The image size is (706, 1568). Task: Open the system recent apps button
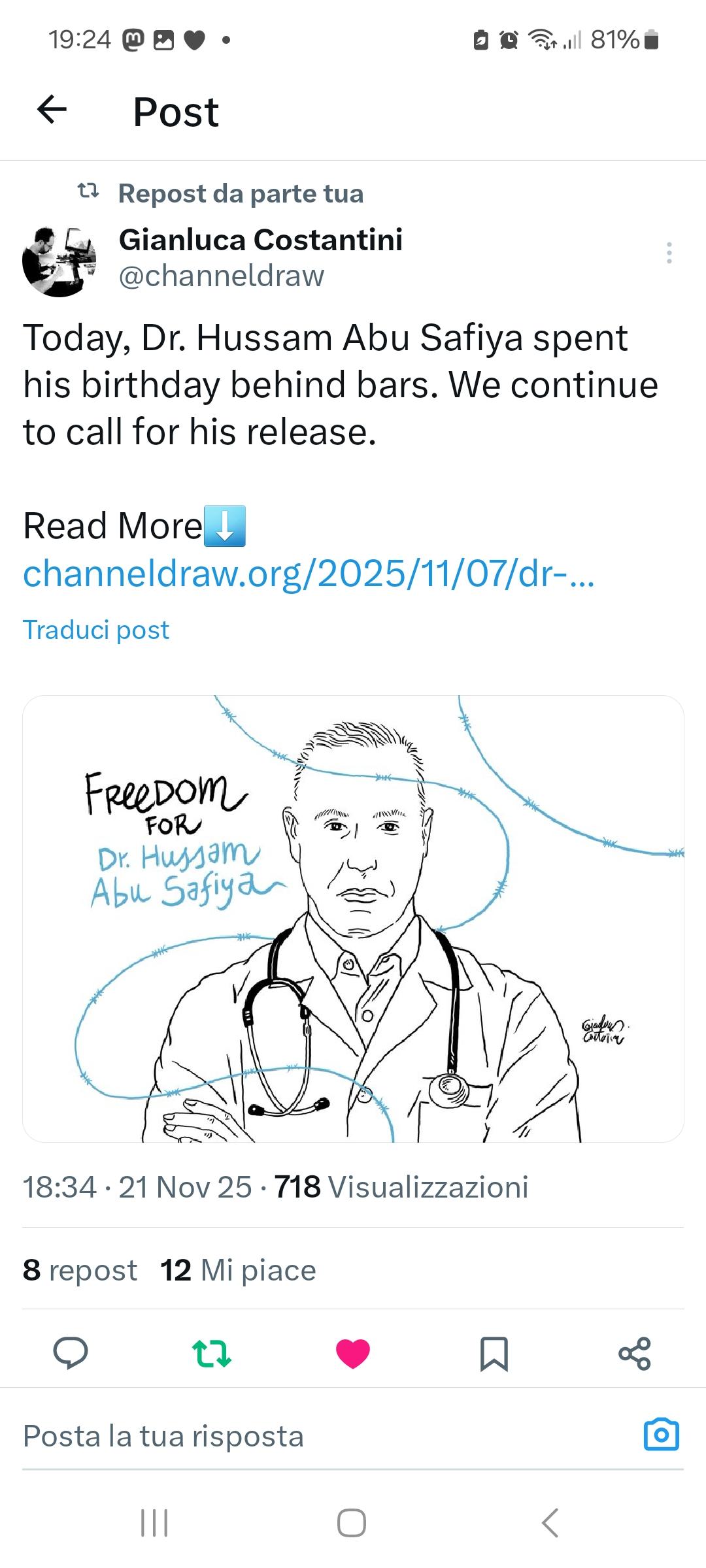click(x=155, y=1523)
